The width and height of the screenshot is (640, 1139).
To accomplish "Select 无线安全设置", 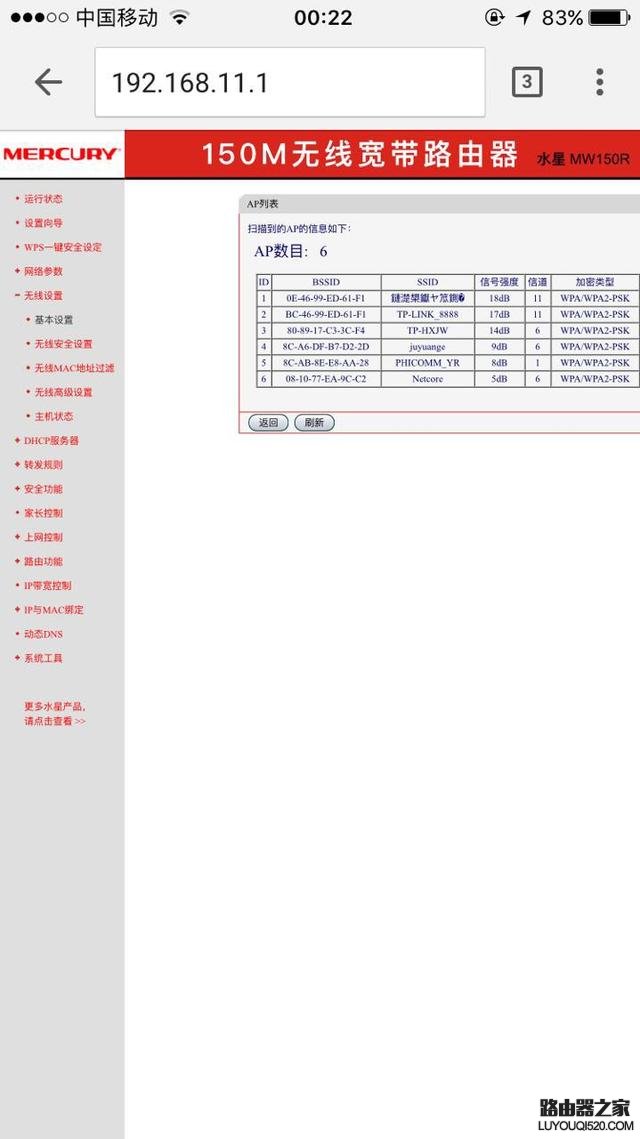I will tap(63, 344).
